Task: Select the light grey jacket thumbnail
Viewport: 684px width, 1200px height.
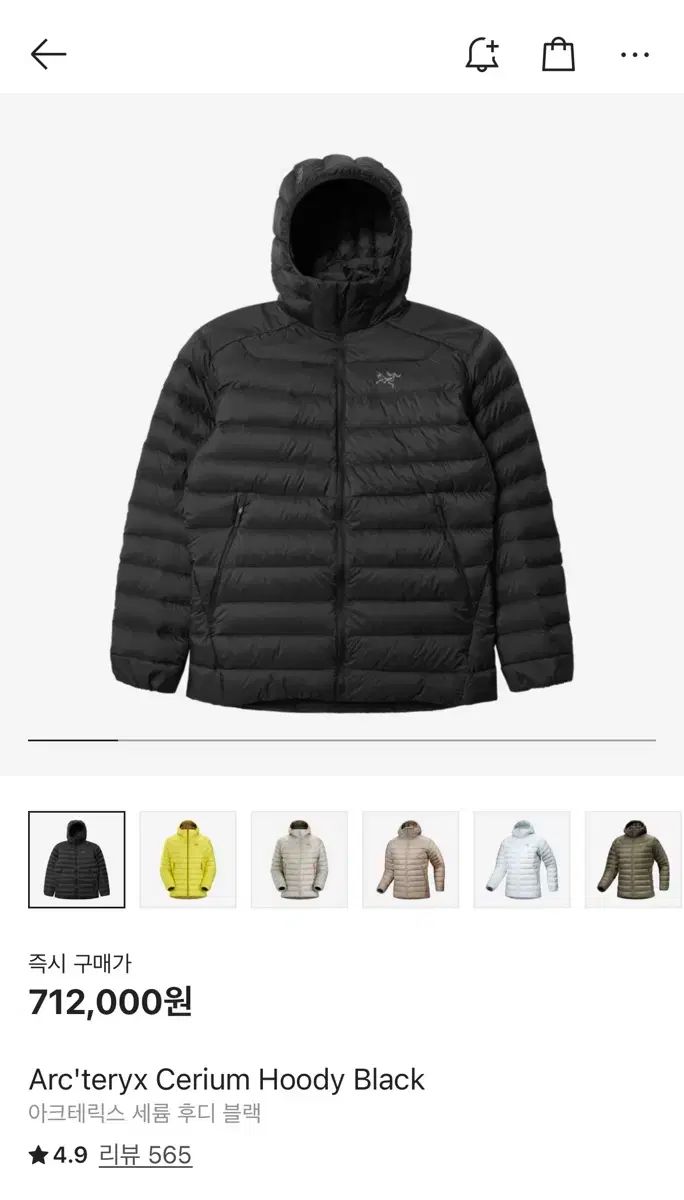Action: 299,859
